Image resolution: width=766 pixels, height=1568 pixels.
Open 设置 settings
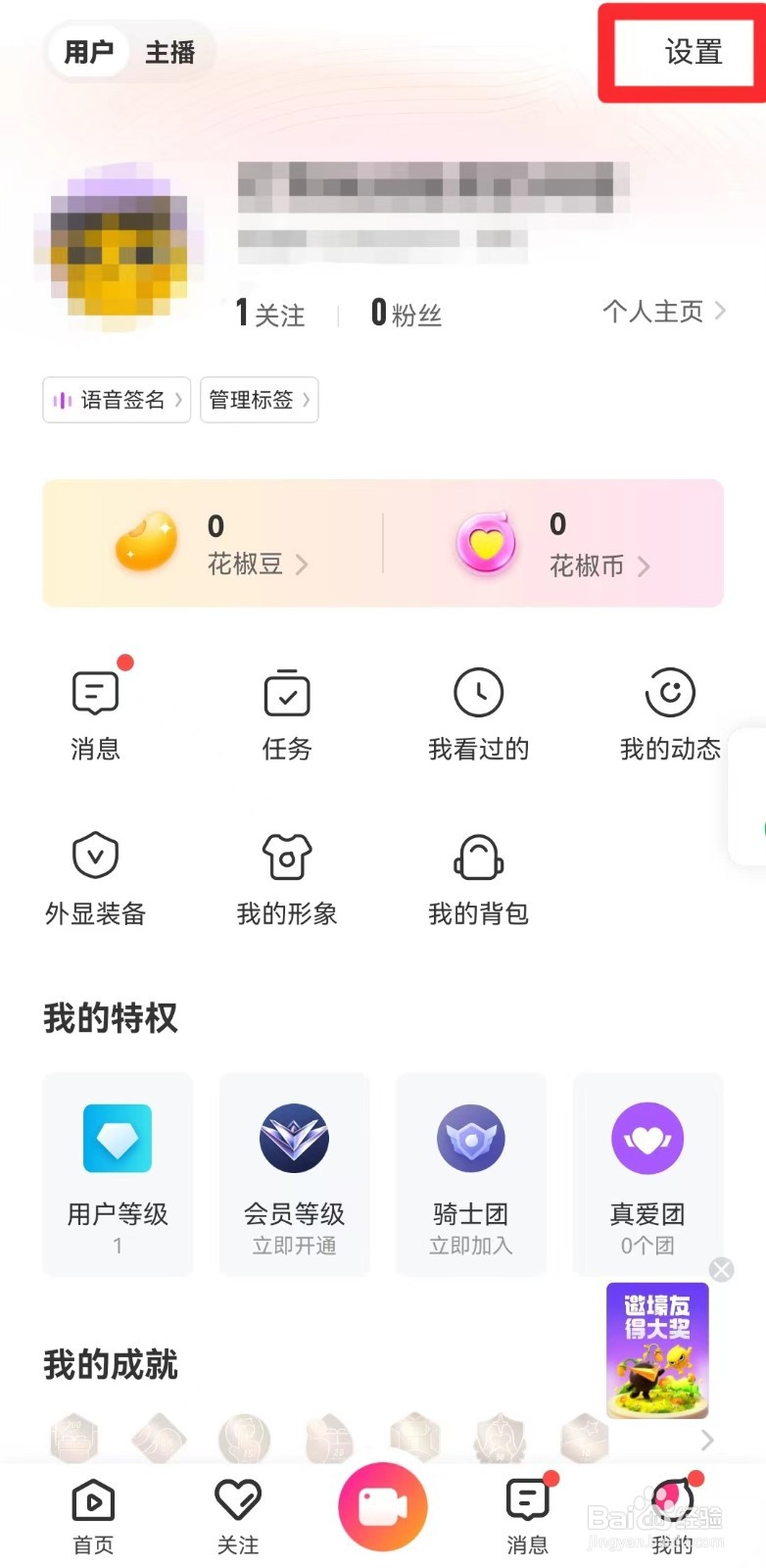(x=693, y=52)
